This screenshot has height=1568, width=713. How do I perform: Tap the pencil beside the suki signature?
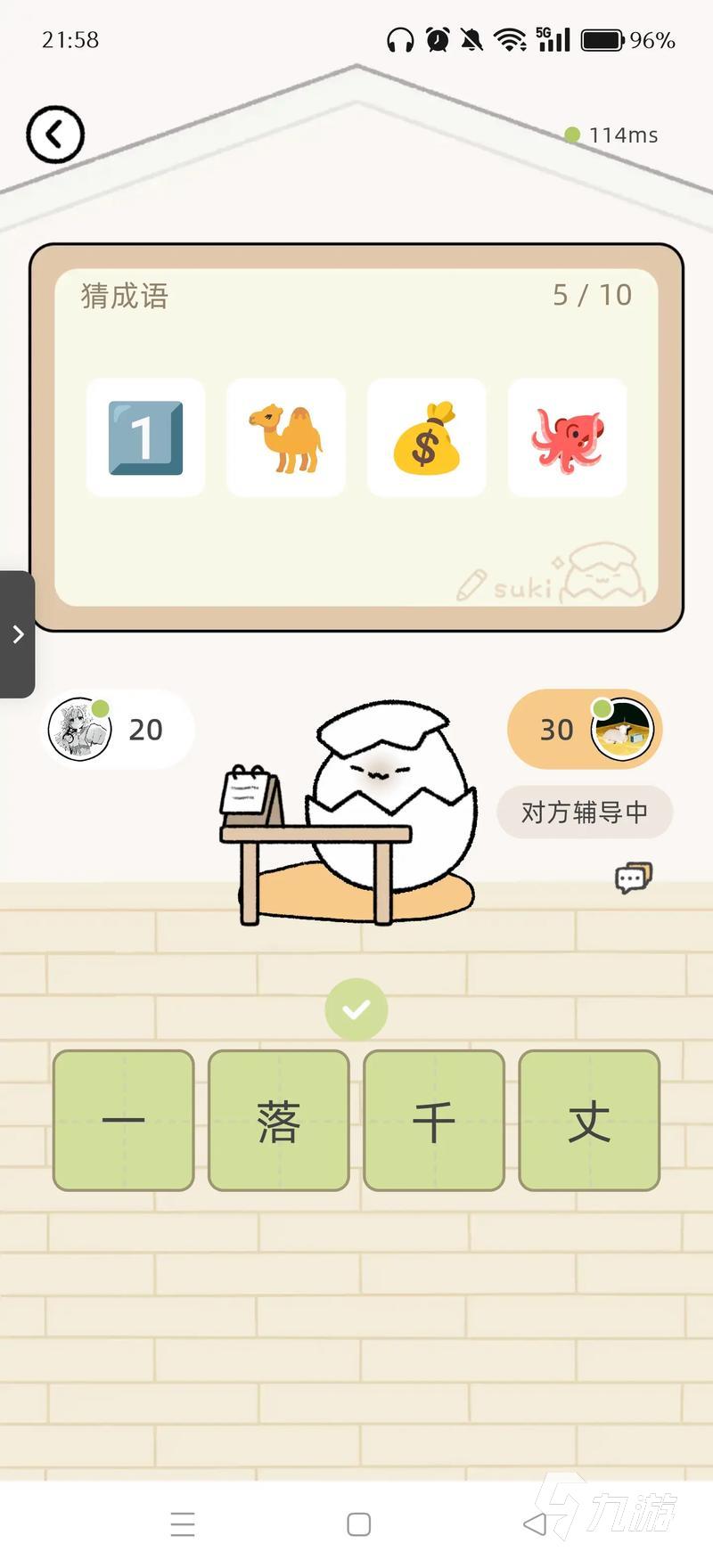point(473,584)
